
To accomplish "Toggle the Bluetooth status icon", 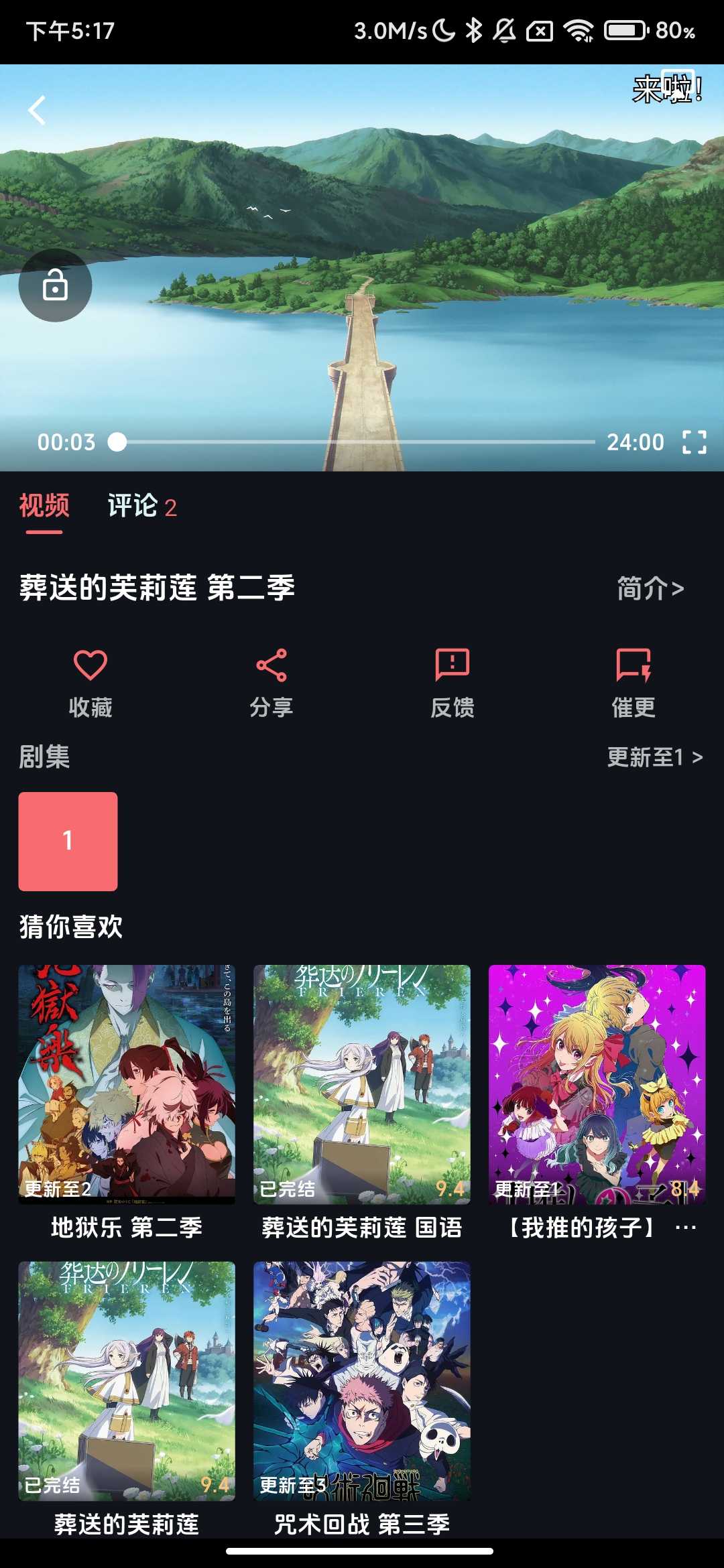I will pyautogui.click(x=474, y=29).
